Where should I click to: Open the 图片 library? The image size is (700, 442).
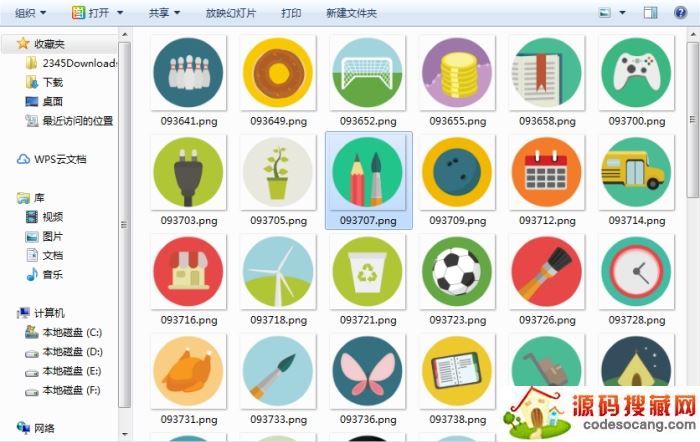[52, 236]
